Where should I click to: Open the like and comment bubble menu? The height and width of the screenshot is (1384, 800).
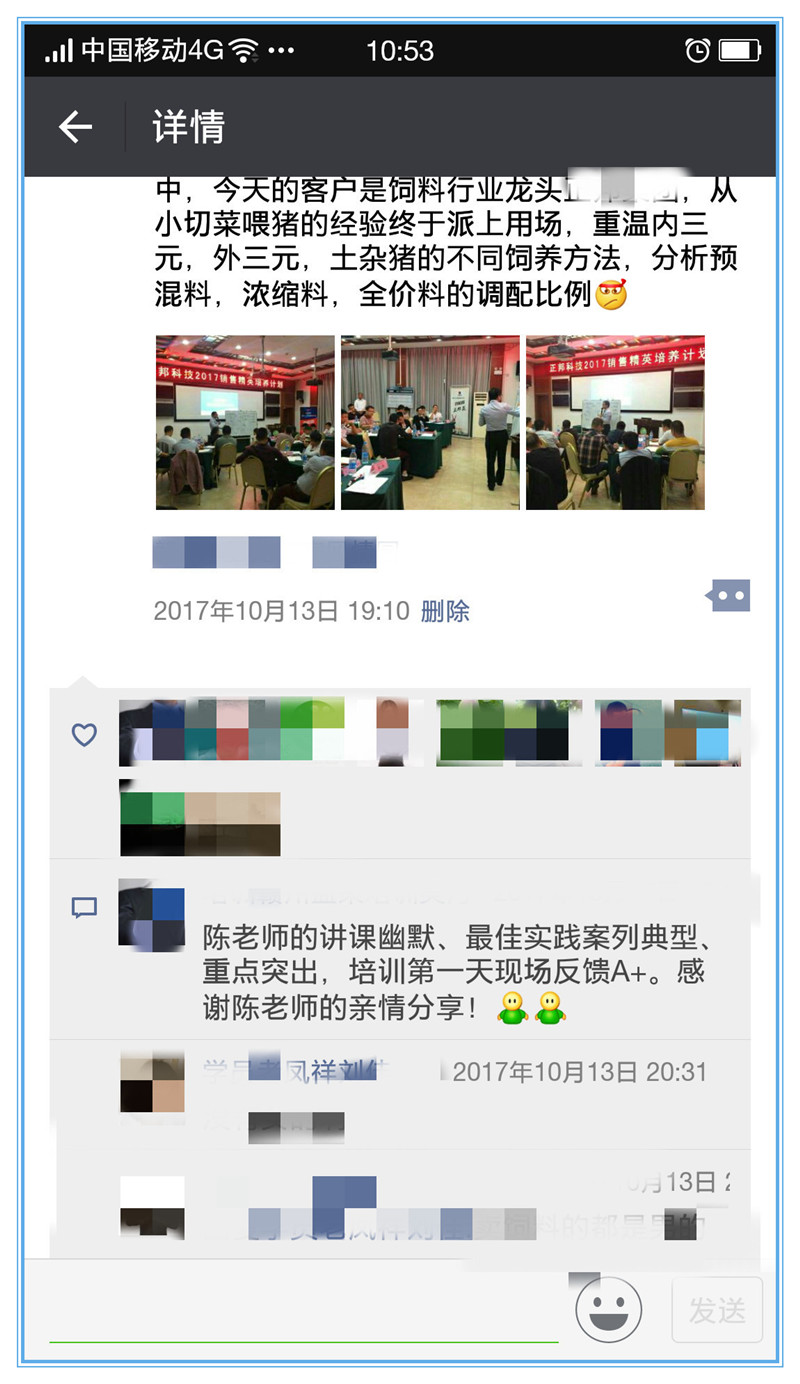click(x=729, y=596)
